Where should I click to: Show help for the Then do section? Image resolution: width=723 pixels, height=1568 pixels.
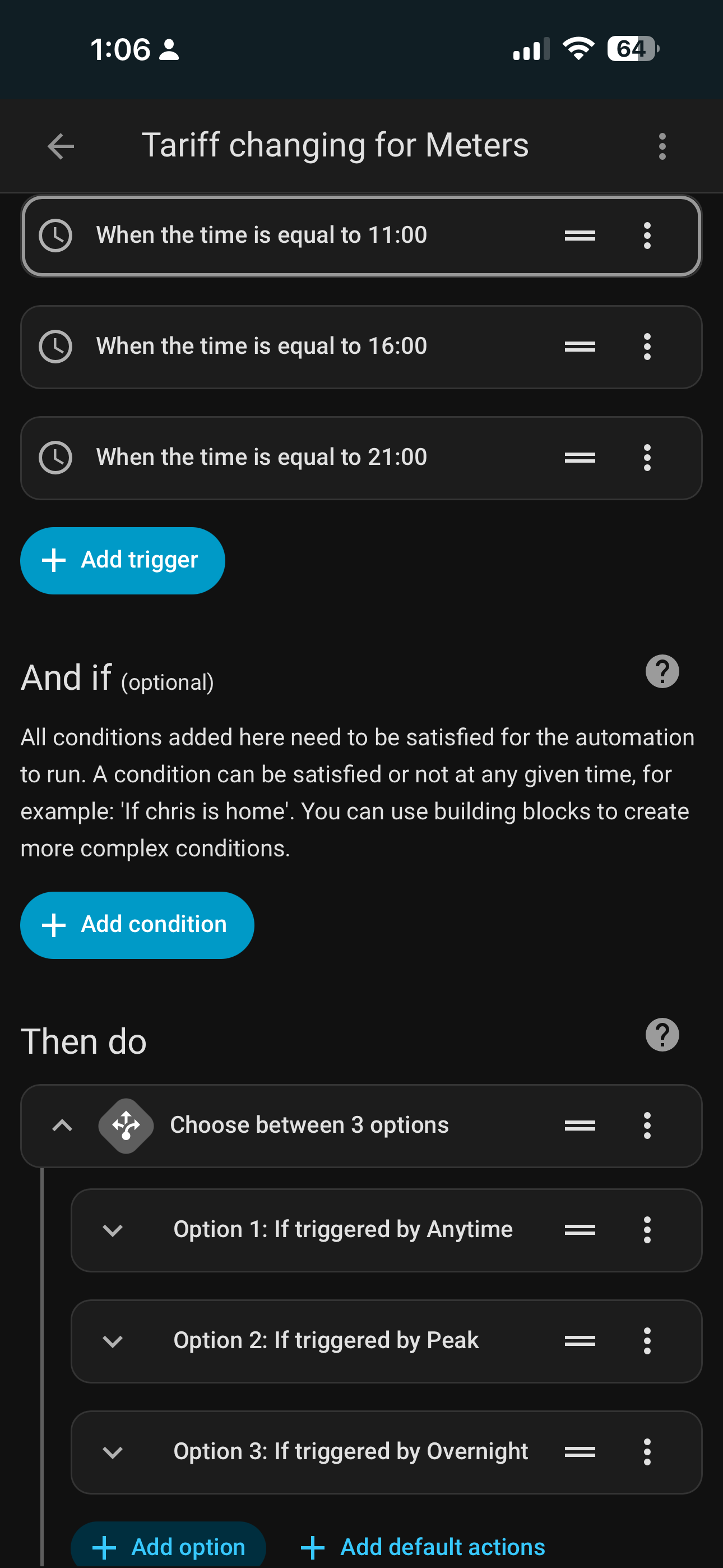pos(662,1035)
